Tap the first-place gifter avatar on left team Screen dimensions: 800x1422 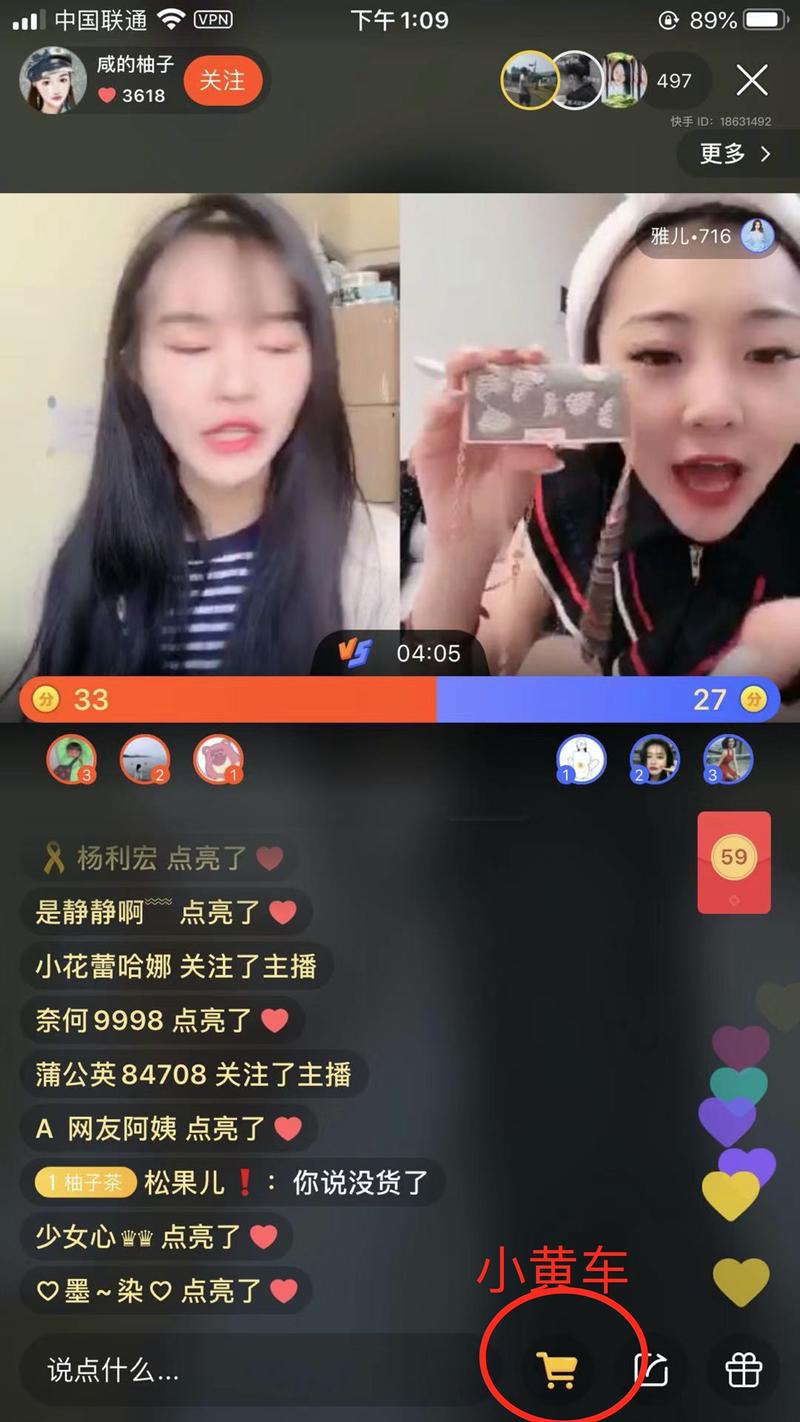coord(220,760)
